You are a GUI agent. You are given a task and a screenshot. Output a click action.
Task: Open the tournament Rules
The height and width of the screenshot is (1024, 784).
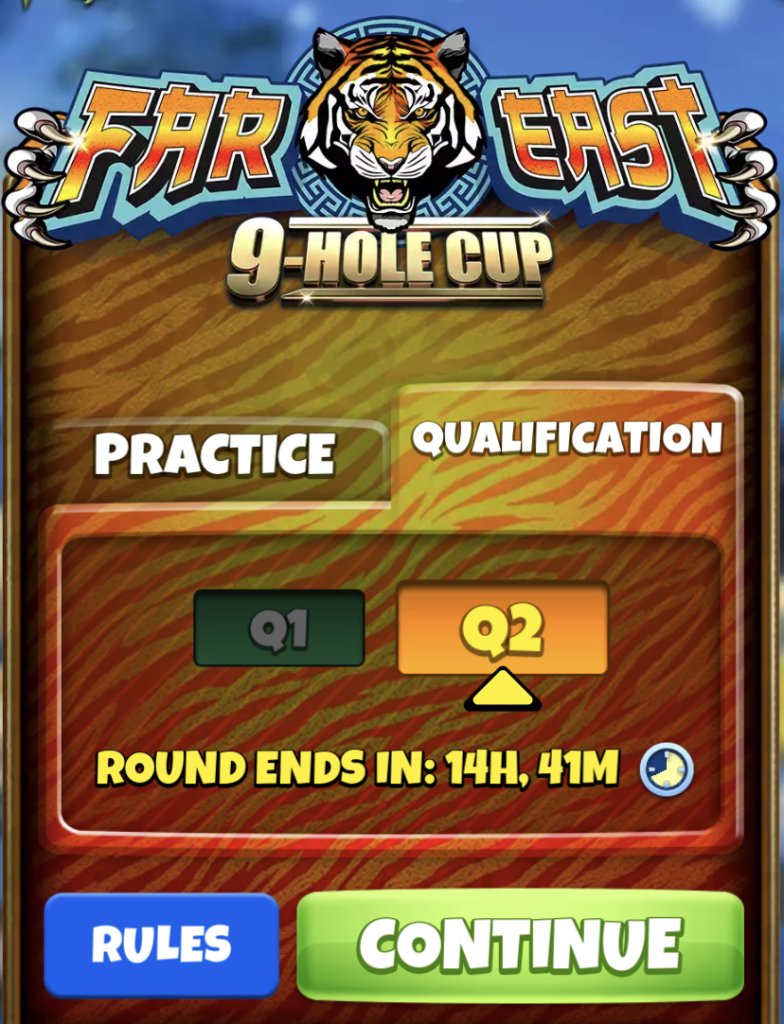[161, 945]
